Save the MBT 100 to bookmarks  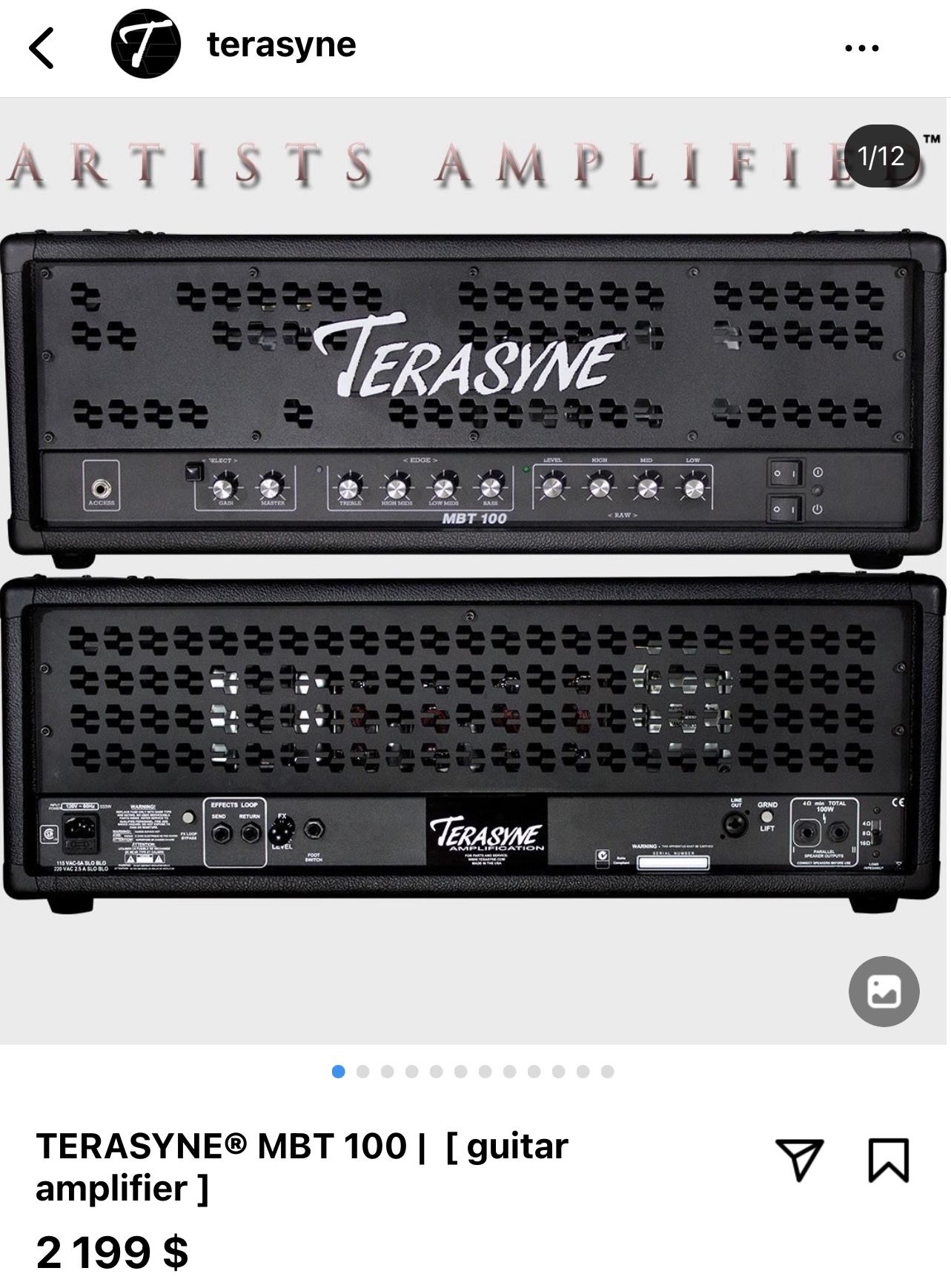888,1159
